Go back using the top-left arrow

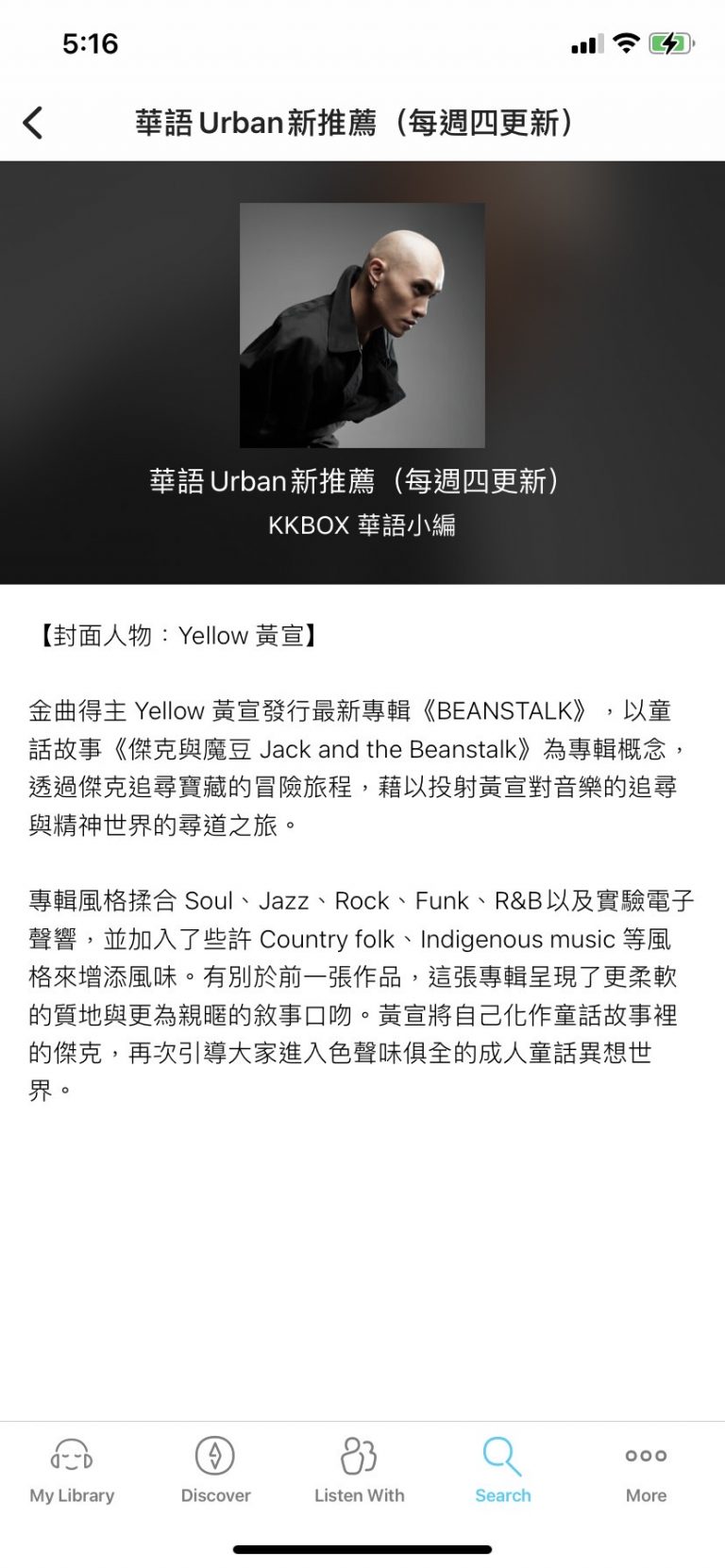(33, 123)
